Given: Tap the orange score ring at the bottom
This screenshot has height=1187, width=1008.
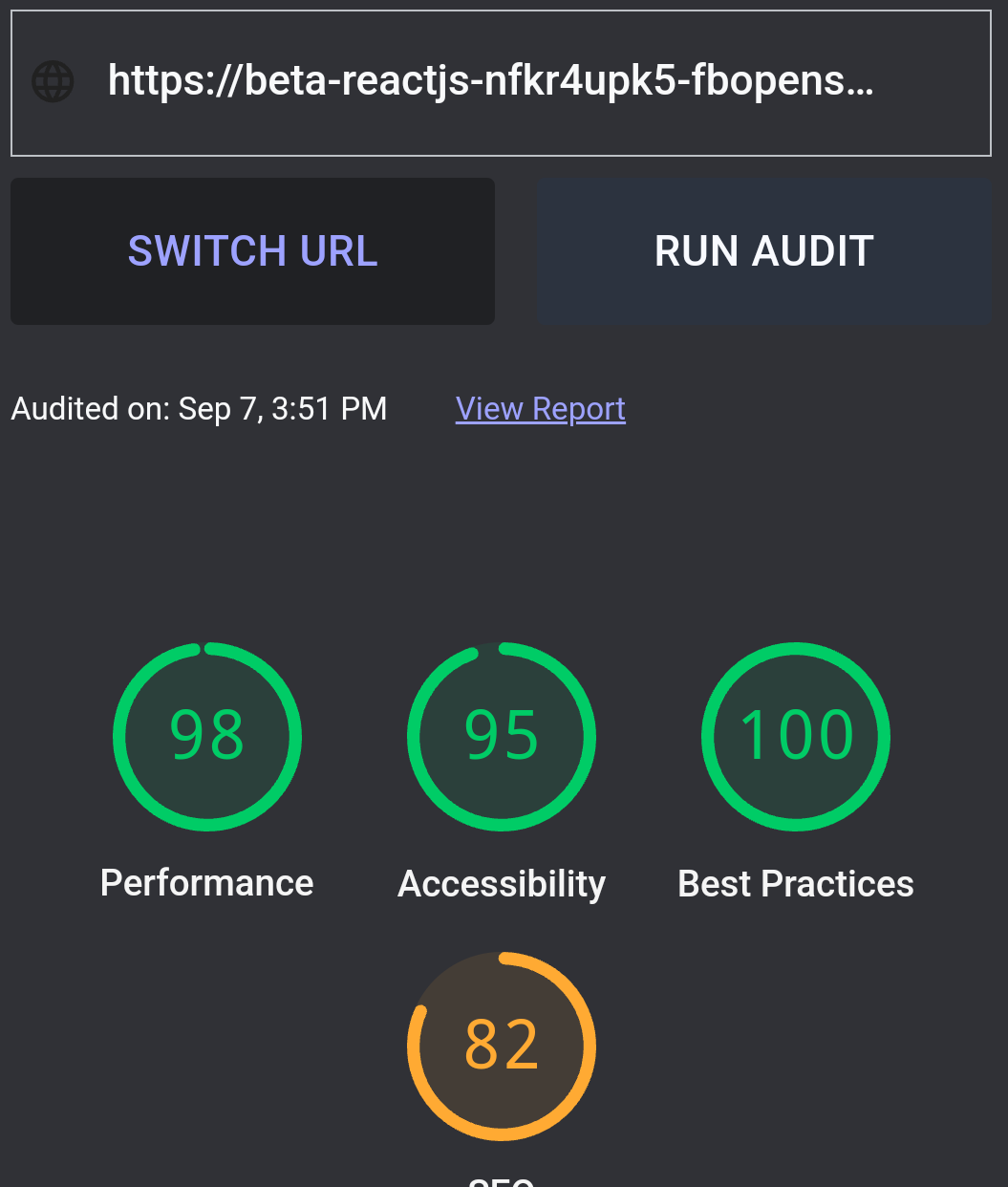Looking at the screenshot, I should click(501, 1045).
